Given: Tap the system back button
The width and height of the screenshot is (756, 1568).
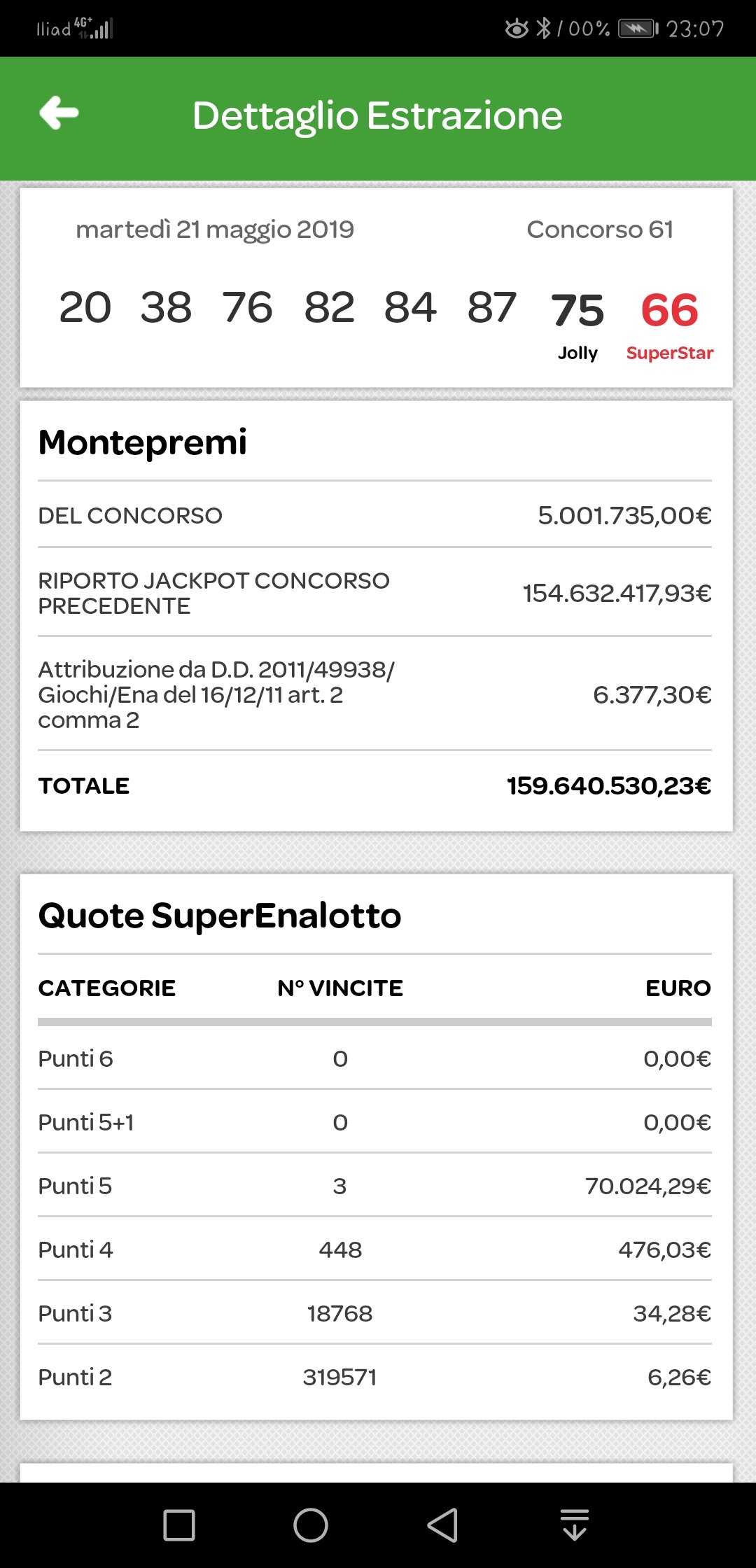Looking at the screenshot, I should click(443, 1525).
